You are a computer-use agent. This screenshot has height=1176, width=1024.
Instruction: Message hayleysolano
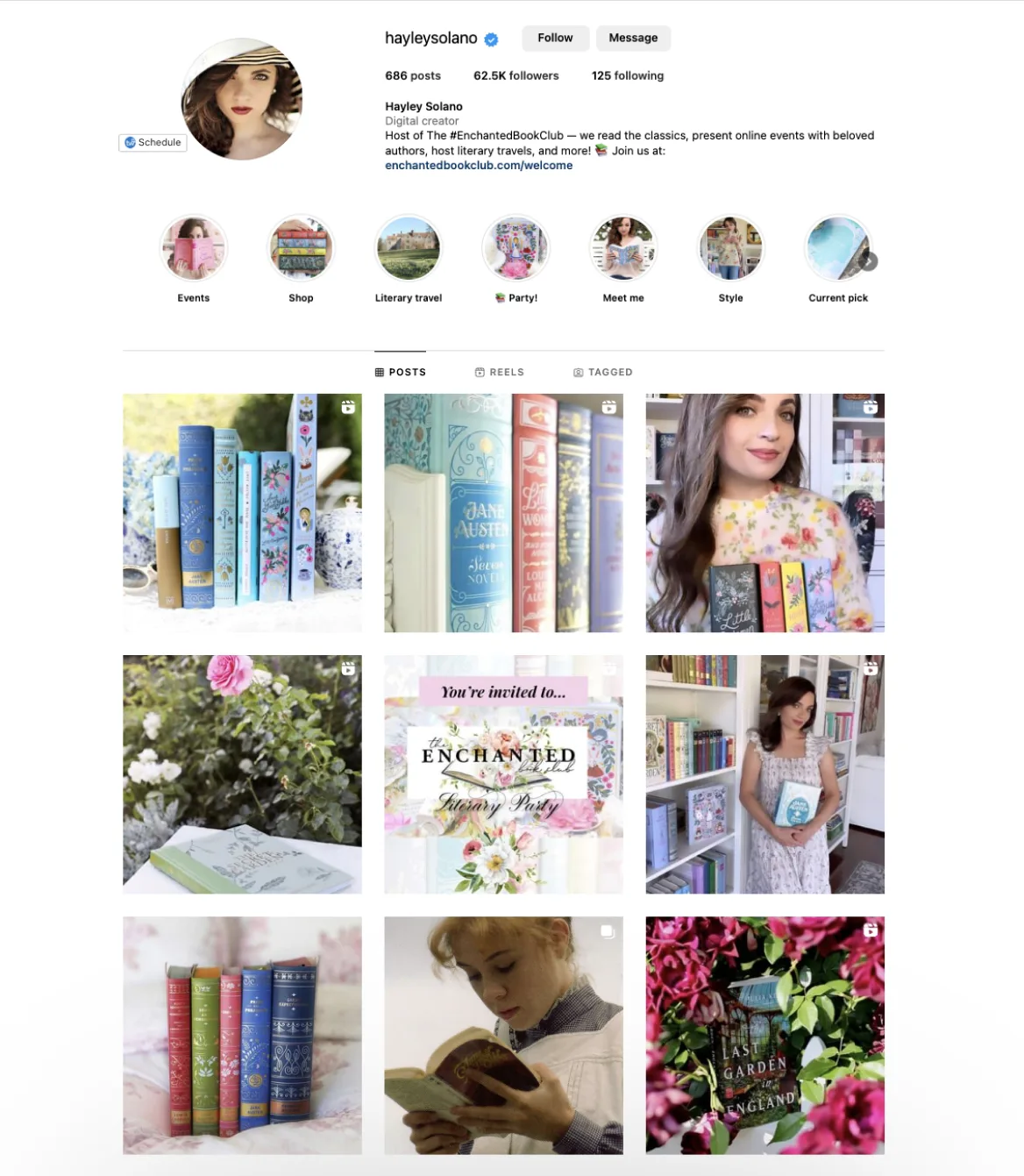pos(633,38)
